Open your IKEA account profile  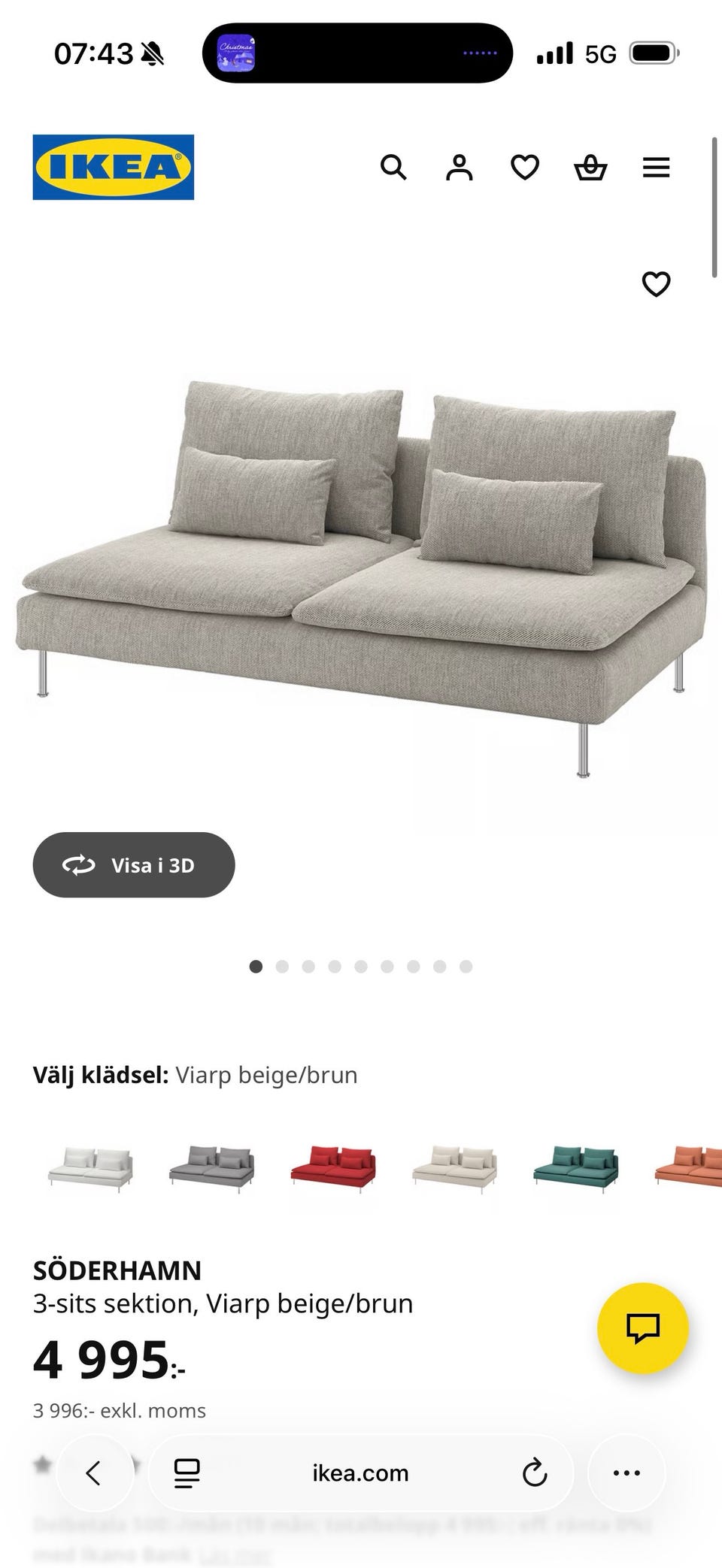click(x=460, y=167)
